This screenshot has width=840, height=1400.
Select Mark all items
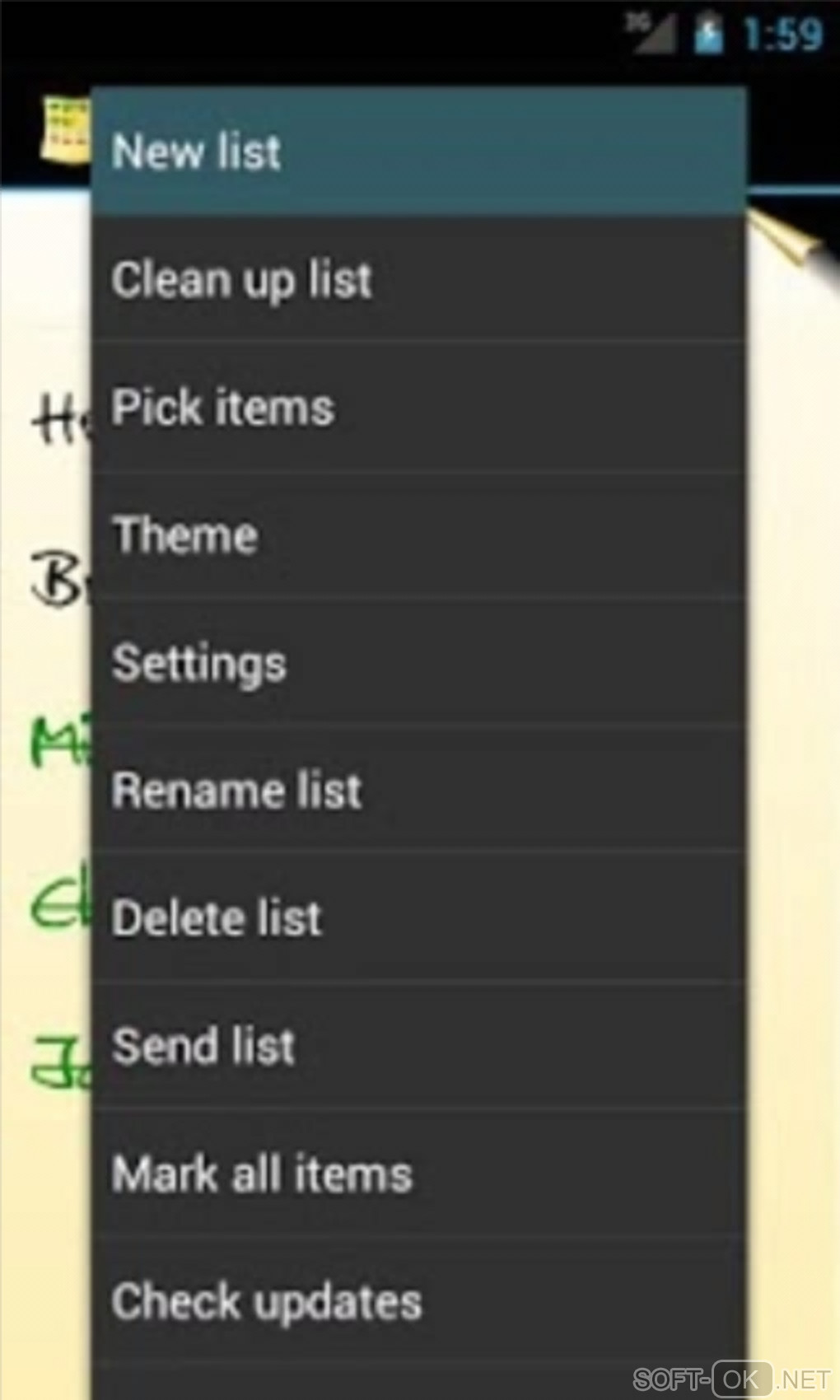pyautogui.click(x=418, y=1174)
